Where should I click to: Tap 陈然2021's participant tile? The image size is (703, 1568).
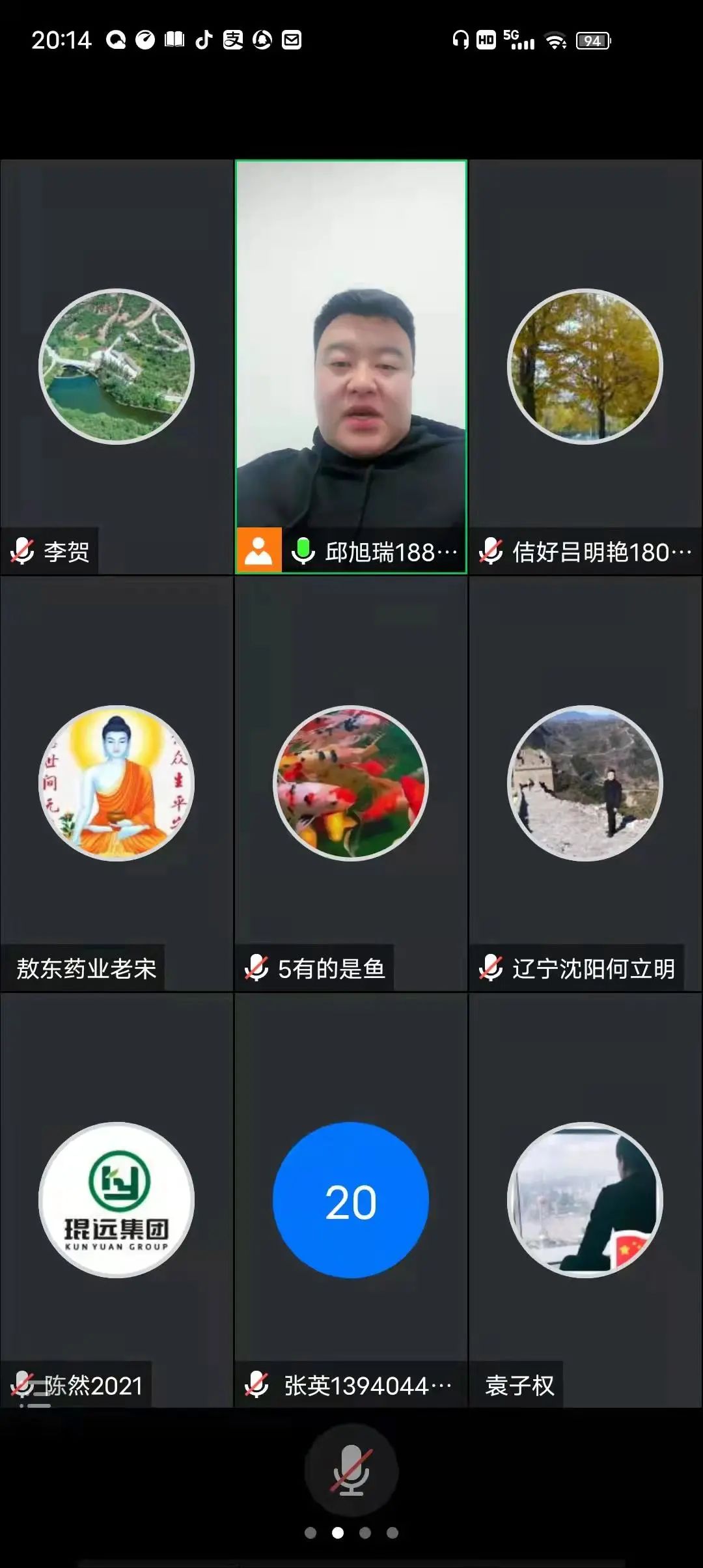pos(117,1200)
